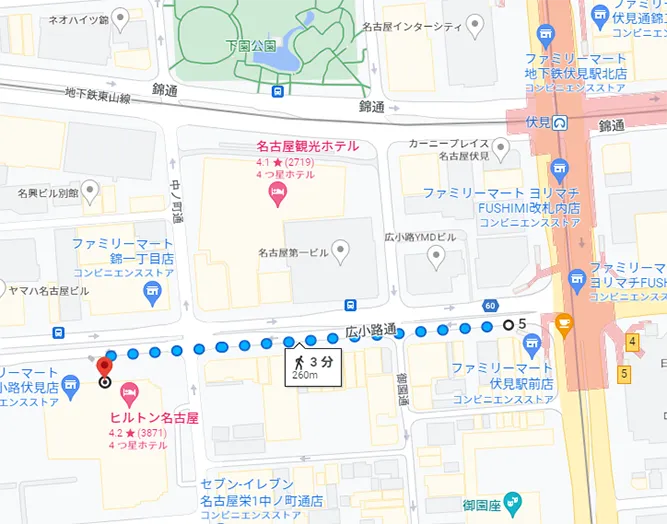Viewport: 667px width, 524px height.
Task: Tap the 下園公園 park label
Action: 250,46
